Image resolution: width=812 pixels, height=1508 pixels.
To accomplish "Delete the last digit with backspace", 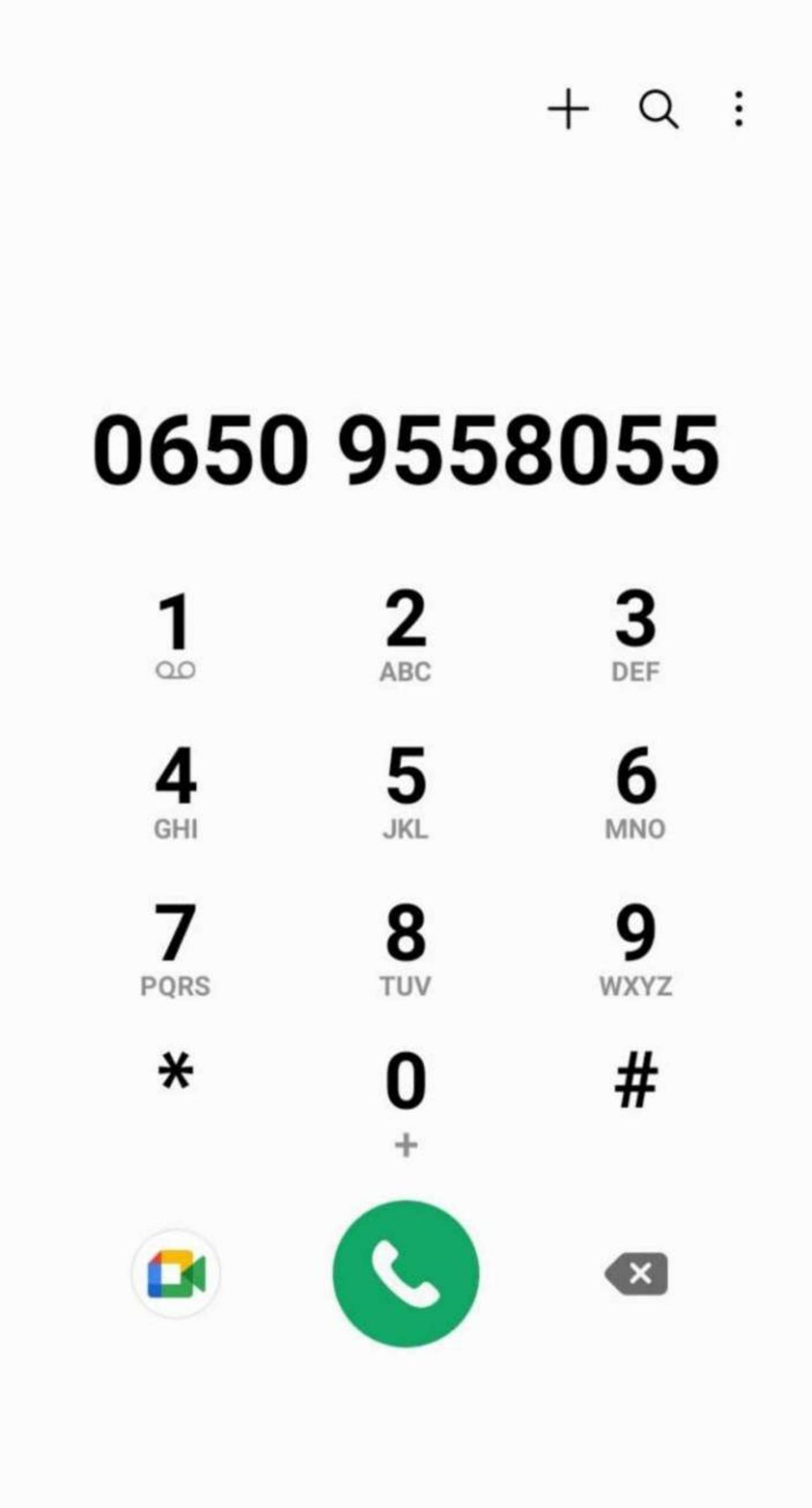I will (636, 1274).
